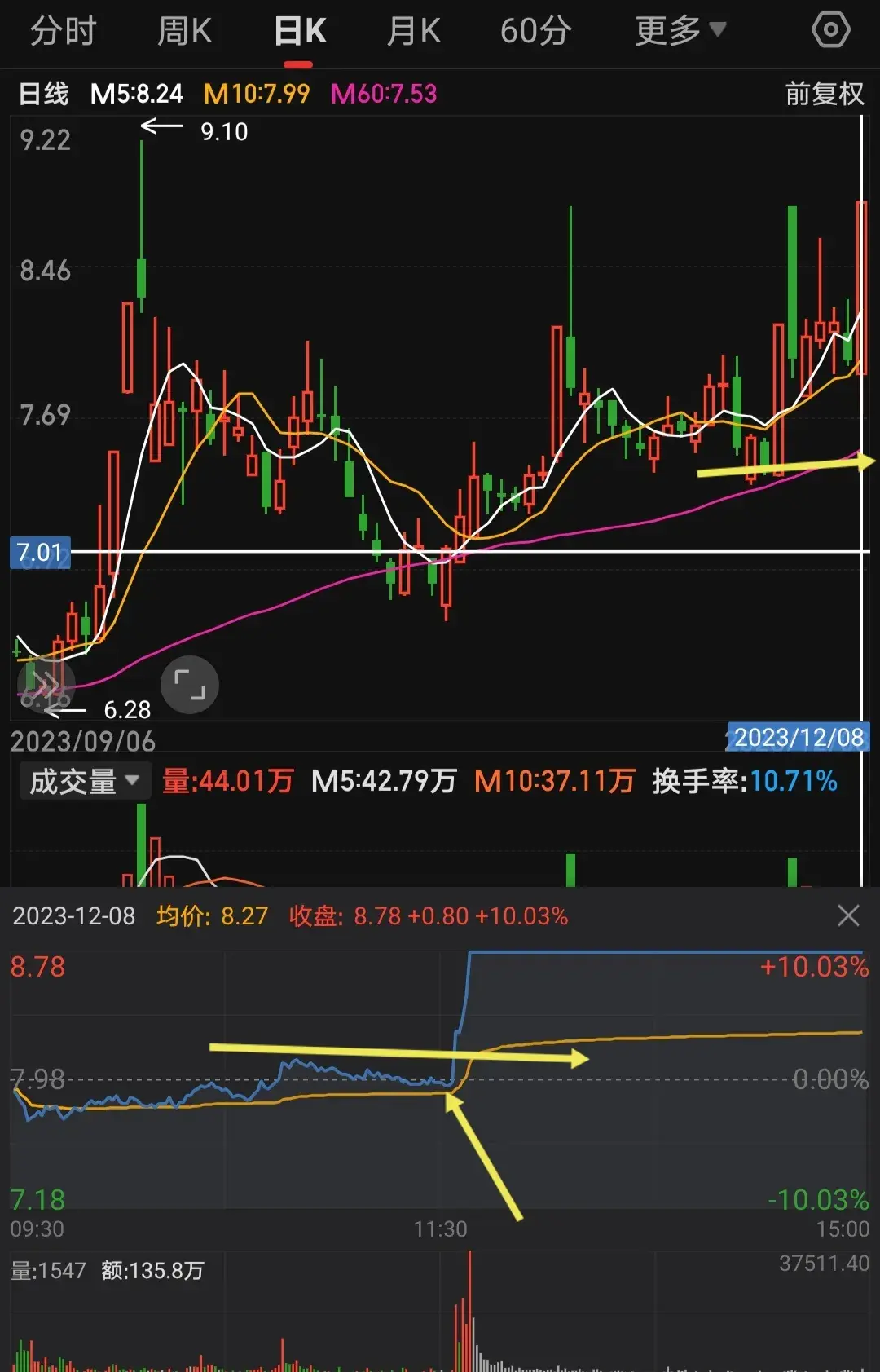Open chart settings hexagon icon
Image resolution: width=880 pixels, height=1372 pixels.
(x=830, y=31)
